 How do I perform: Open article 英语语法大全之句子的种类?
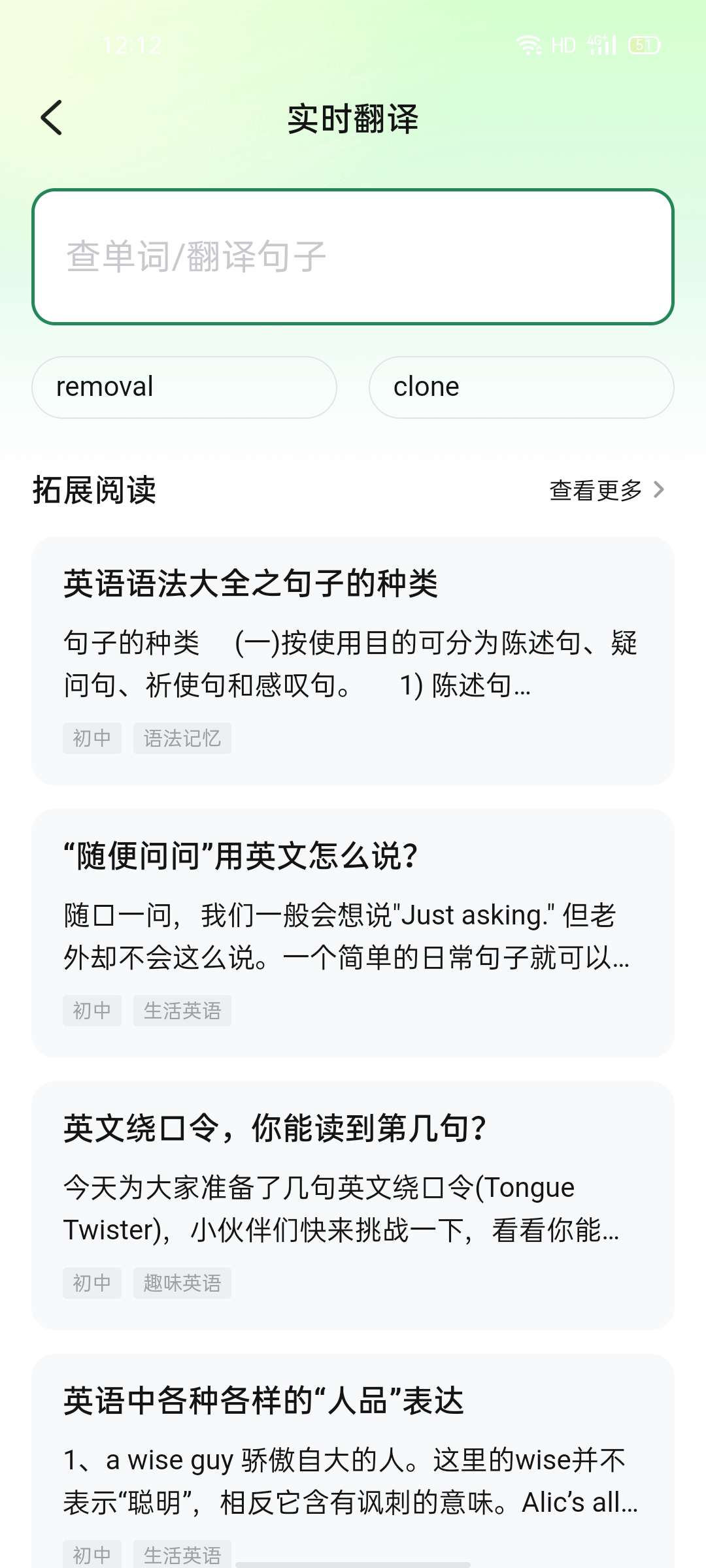click(353, 660)
